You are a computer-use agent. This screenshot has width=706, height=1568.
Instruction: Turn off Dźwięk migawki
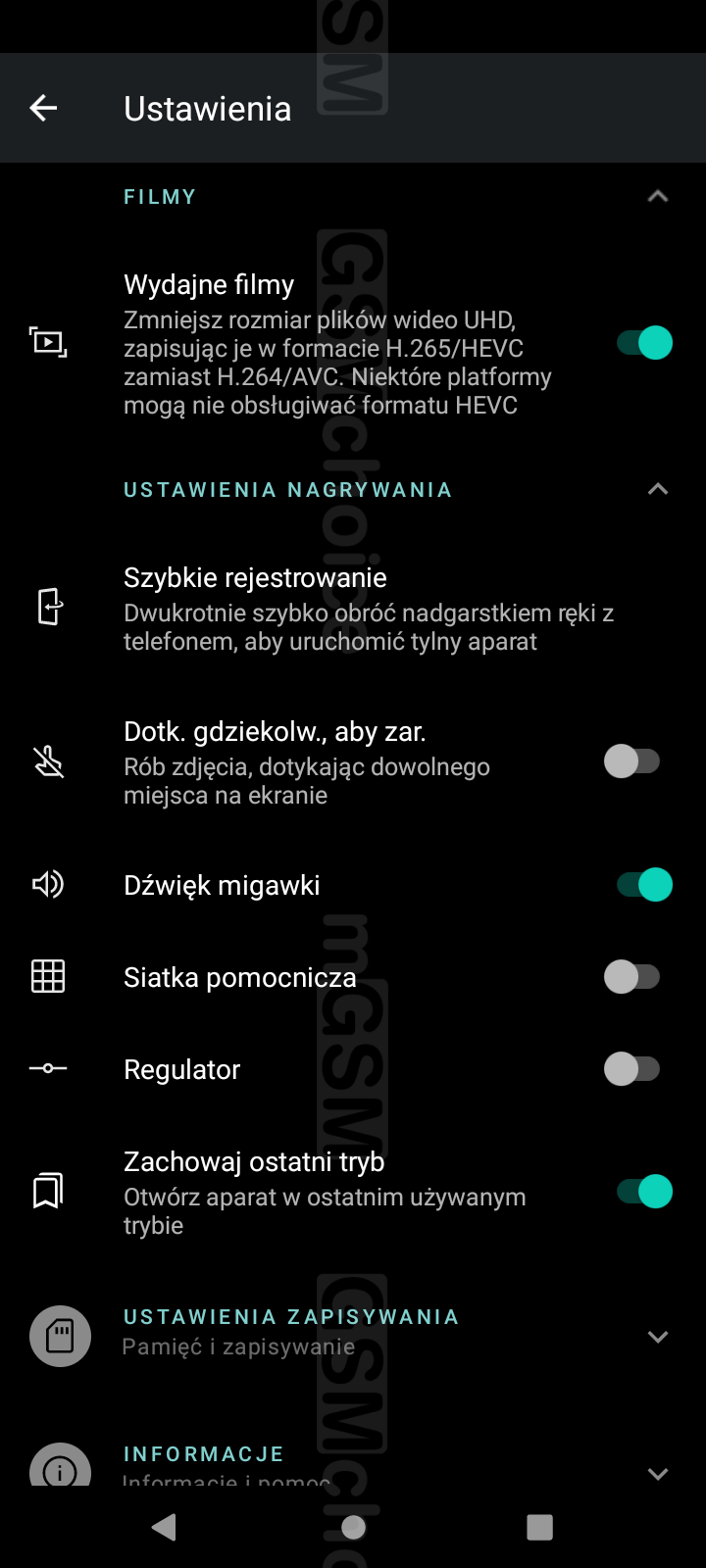644,885
